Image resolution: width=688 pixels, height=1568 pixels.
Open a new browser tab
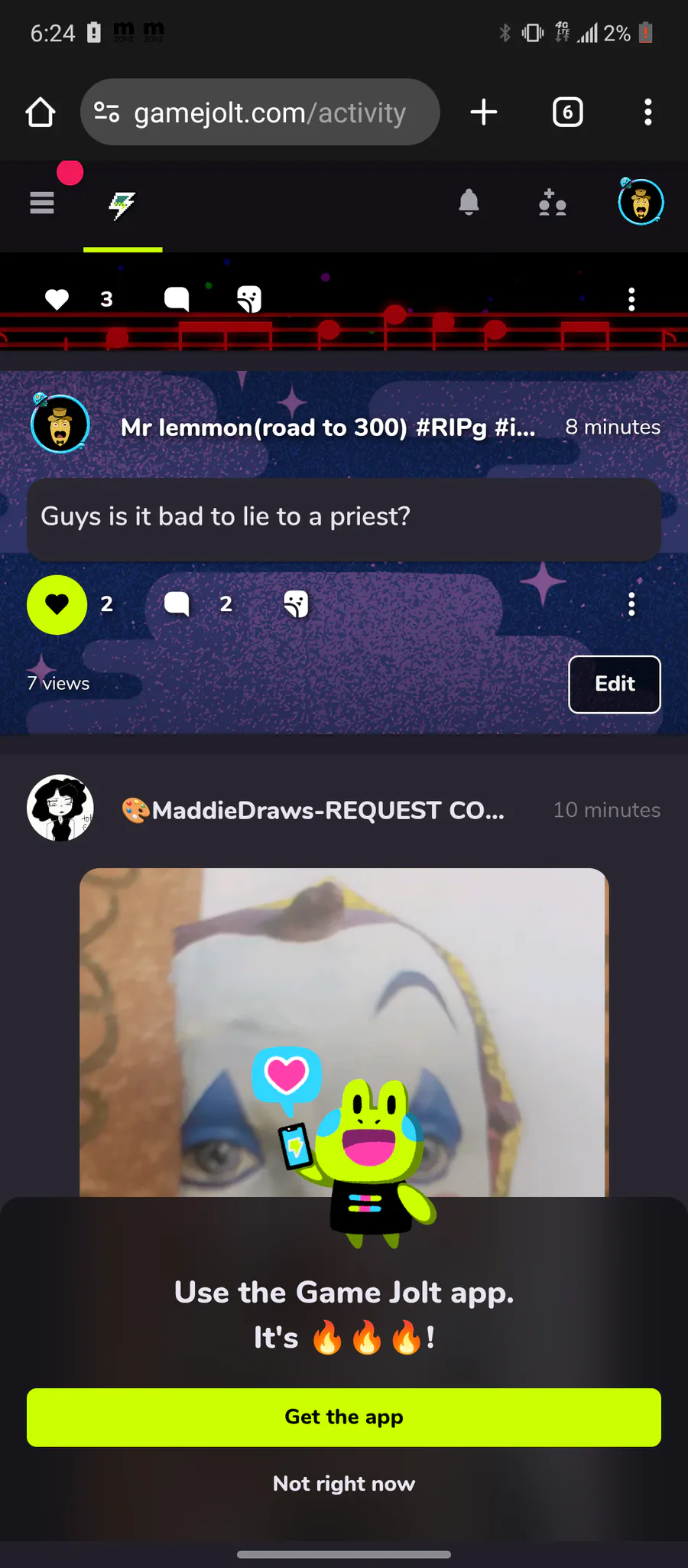[x=484, y=112]
